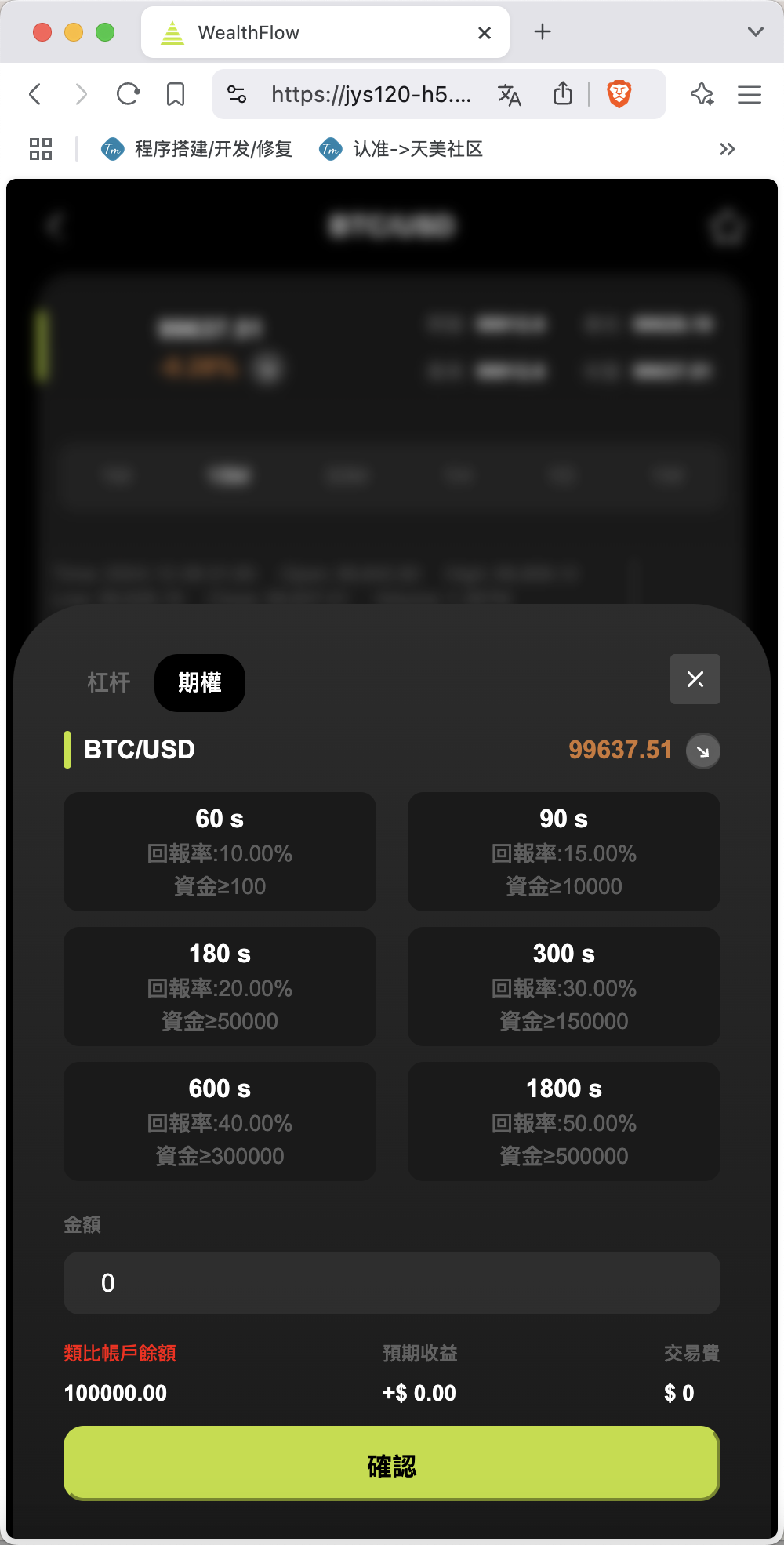Screen dimensions: 784x1545
Task: Switch to the 杠杆 tab
Action: click(x=109, y=682)
